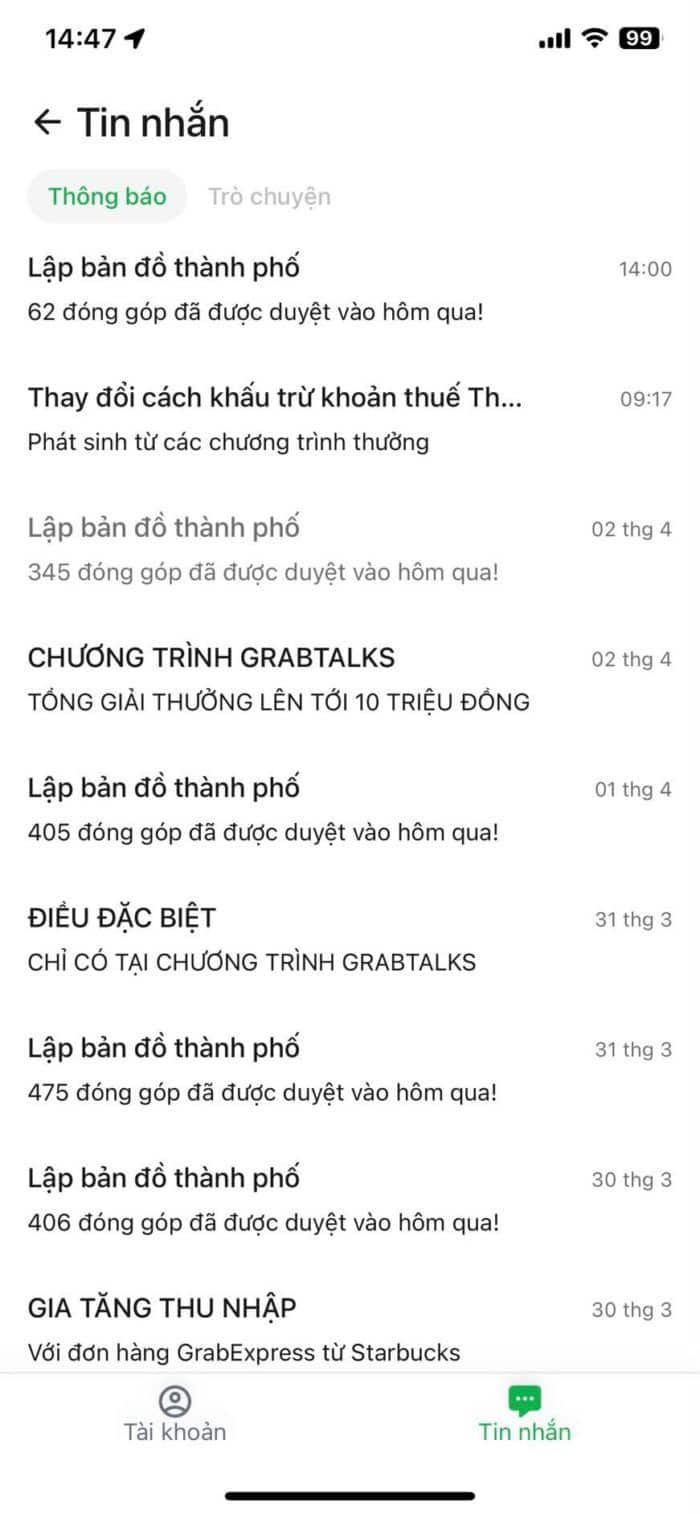The width and height of the screenshot is (700, 1514).
Task: Open Thay đổi cách khấu trừ khoản thuế notice
Action: point(350,419)
